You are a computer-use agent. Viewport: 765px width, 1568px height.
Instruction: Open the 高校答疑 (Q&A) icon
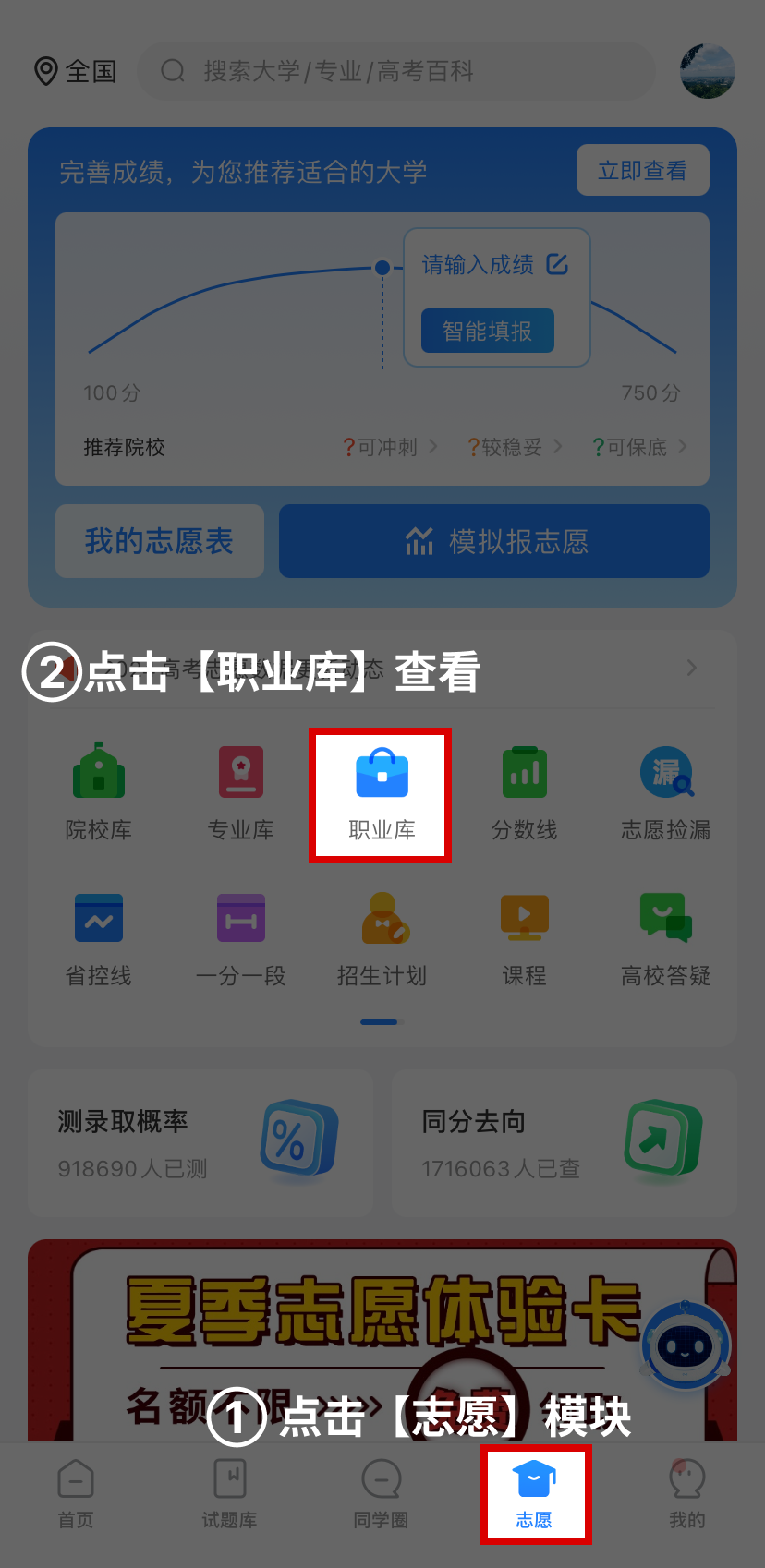pos(665,937)
